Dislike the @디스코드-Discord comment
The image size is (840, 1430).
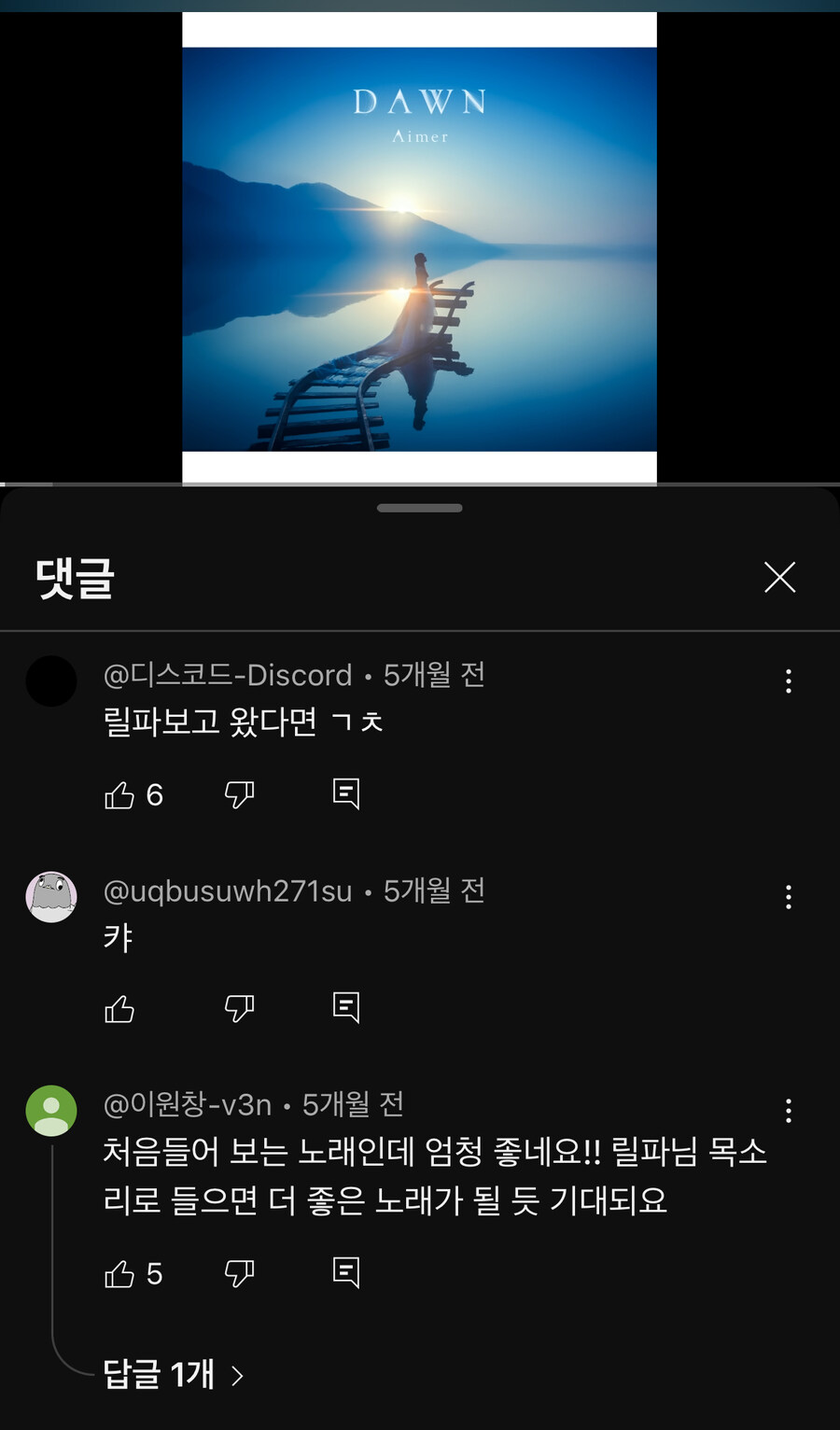click(239, 795)
